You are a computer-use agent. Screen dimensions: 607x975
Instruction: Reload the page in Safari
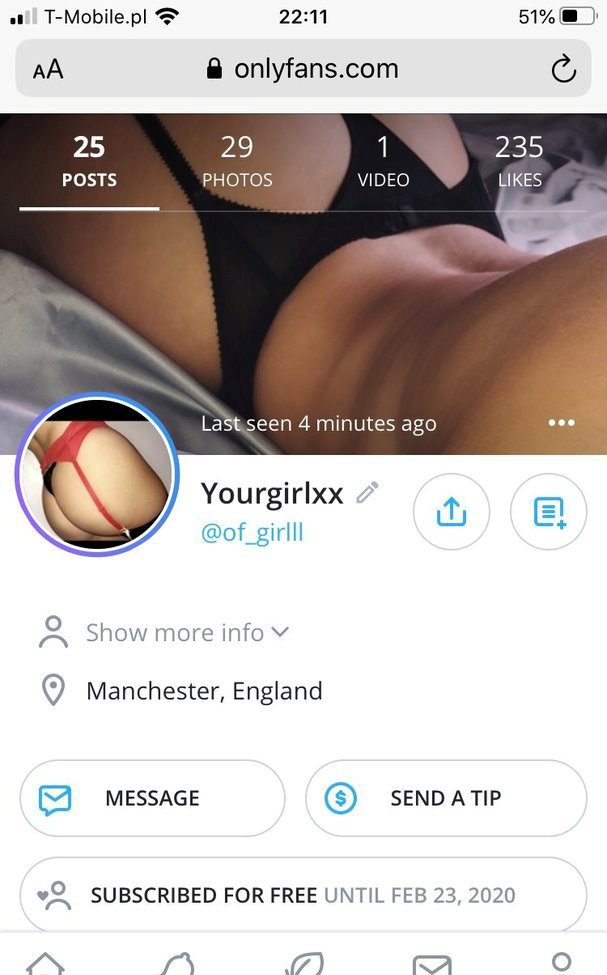tap(563, 69)
